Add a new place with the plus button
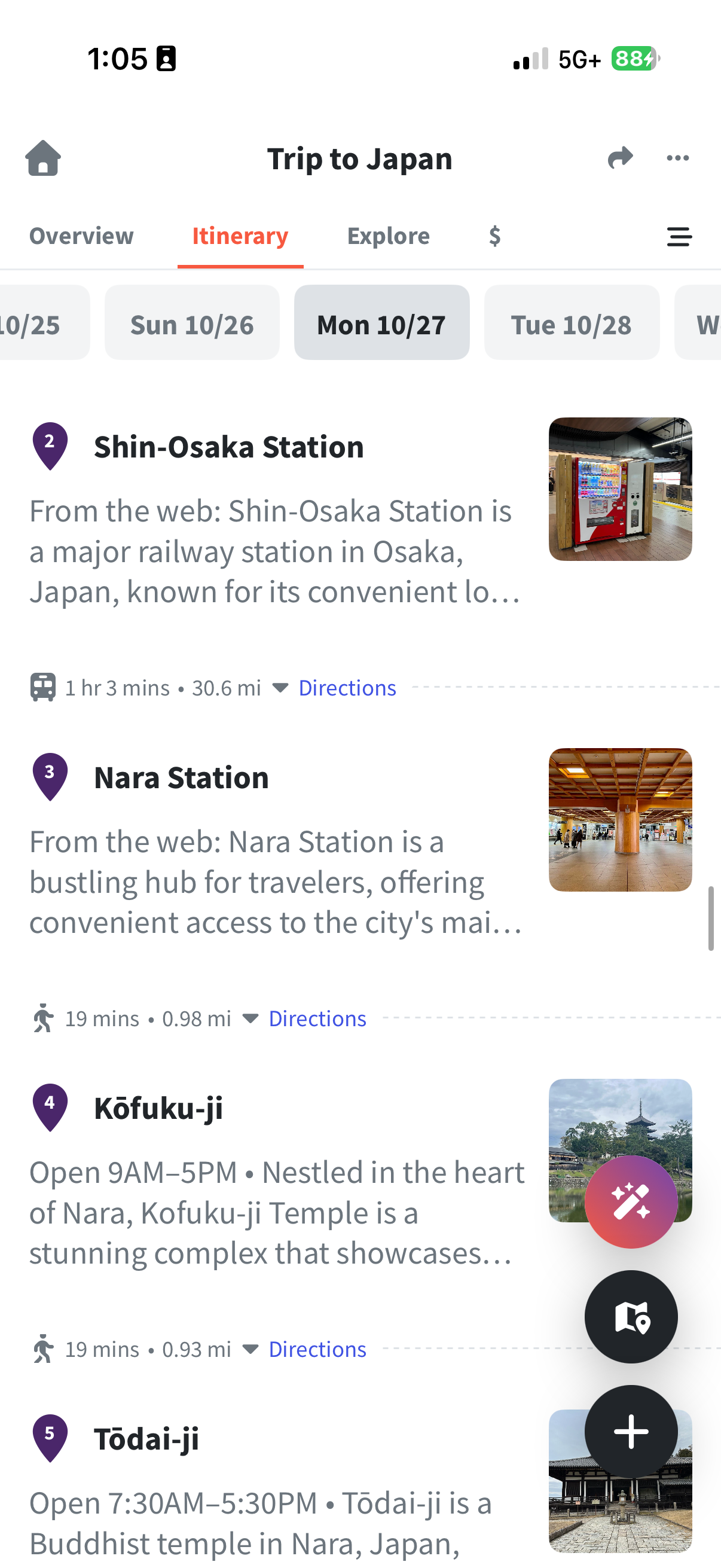The image size is (721, 1568). 631,1431
